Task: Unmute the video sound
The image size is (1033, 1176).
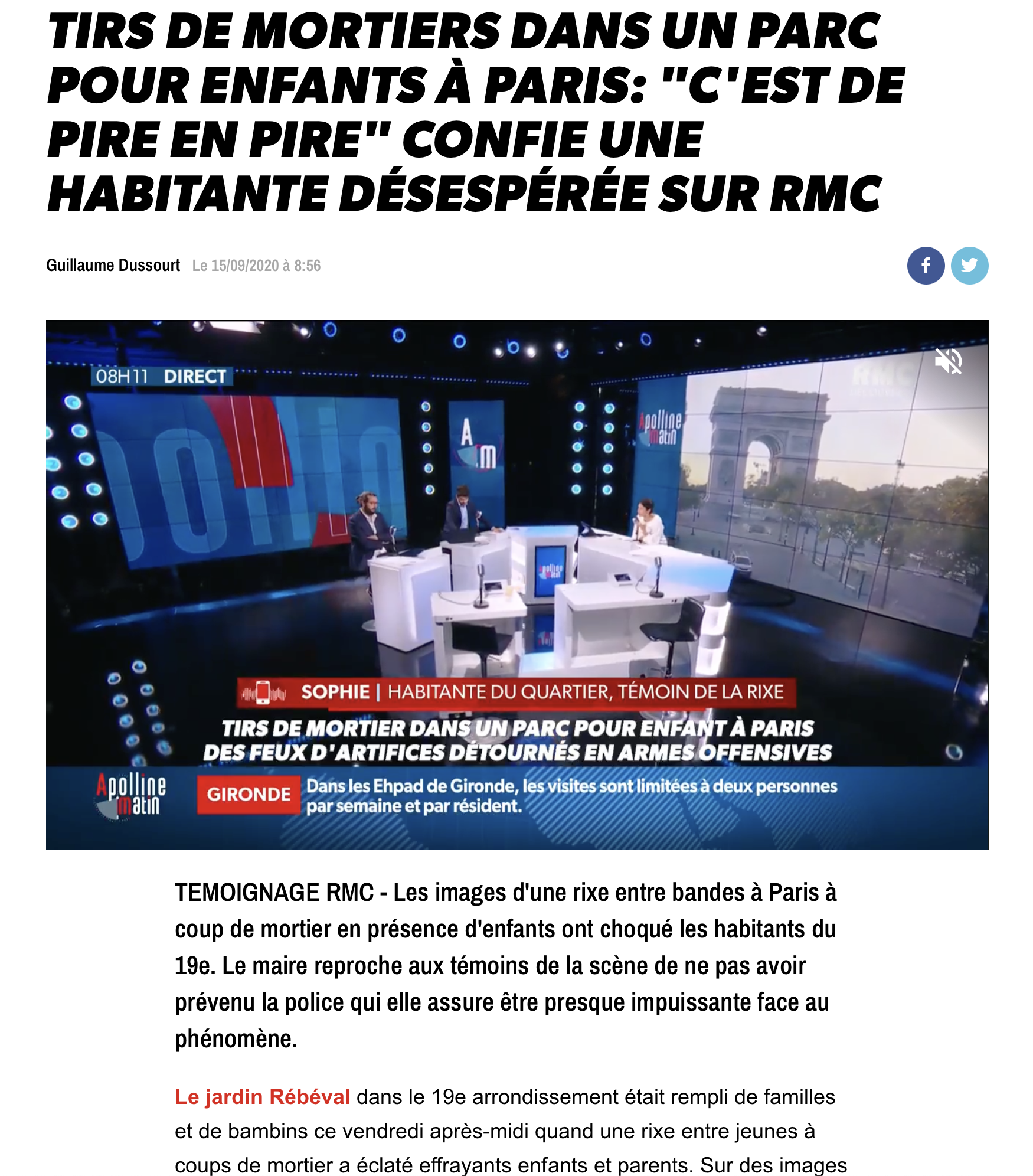Action: pos(949,361)
